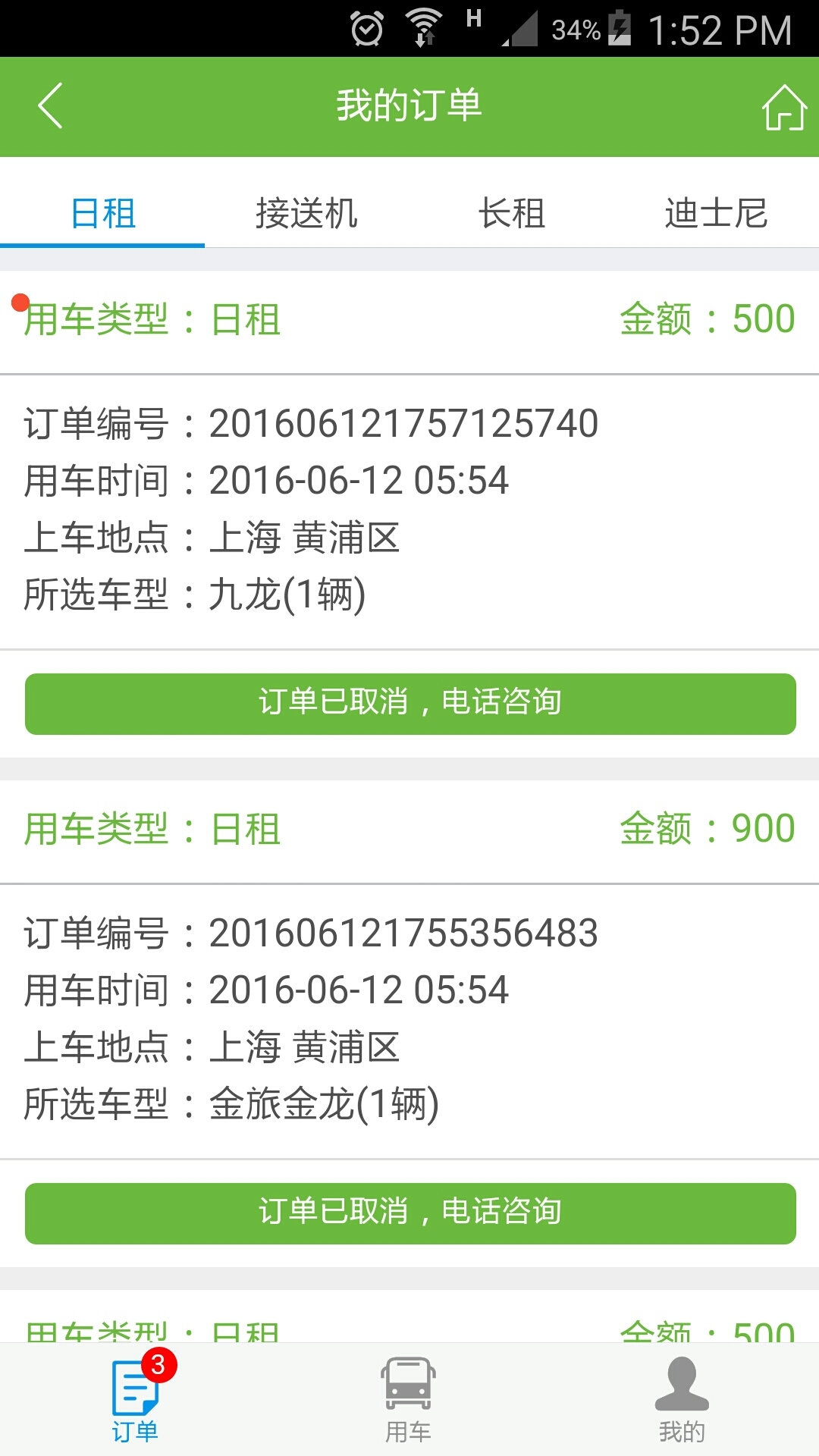
Task: Open the 订单 bottom tab
Action: click(136, 1400)
